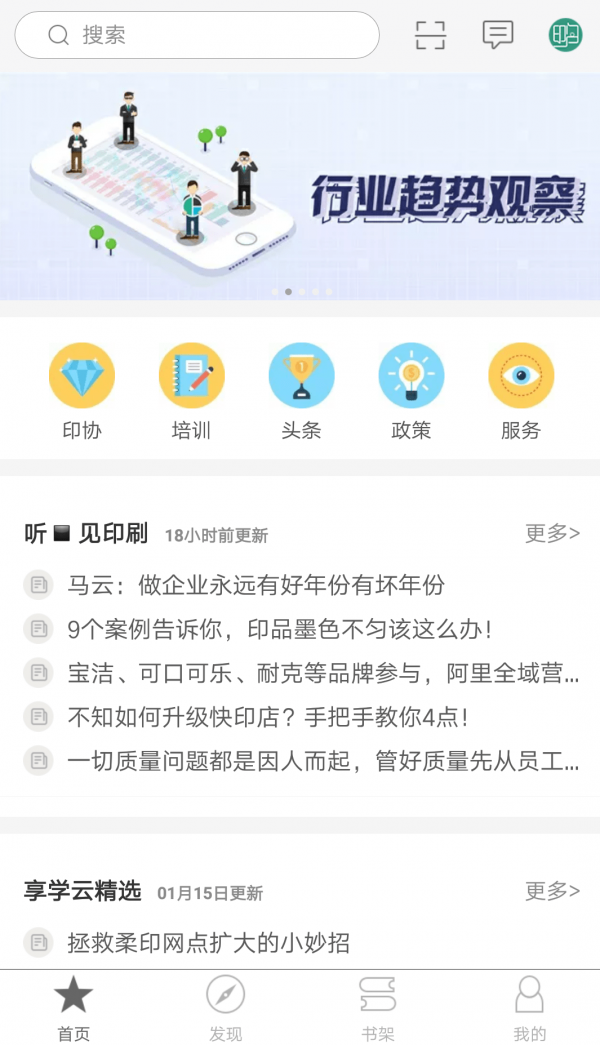Read the 印品墨色不匀 article
This screenshot has height=1045, width=600.
279,630
